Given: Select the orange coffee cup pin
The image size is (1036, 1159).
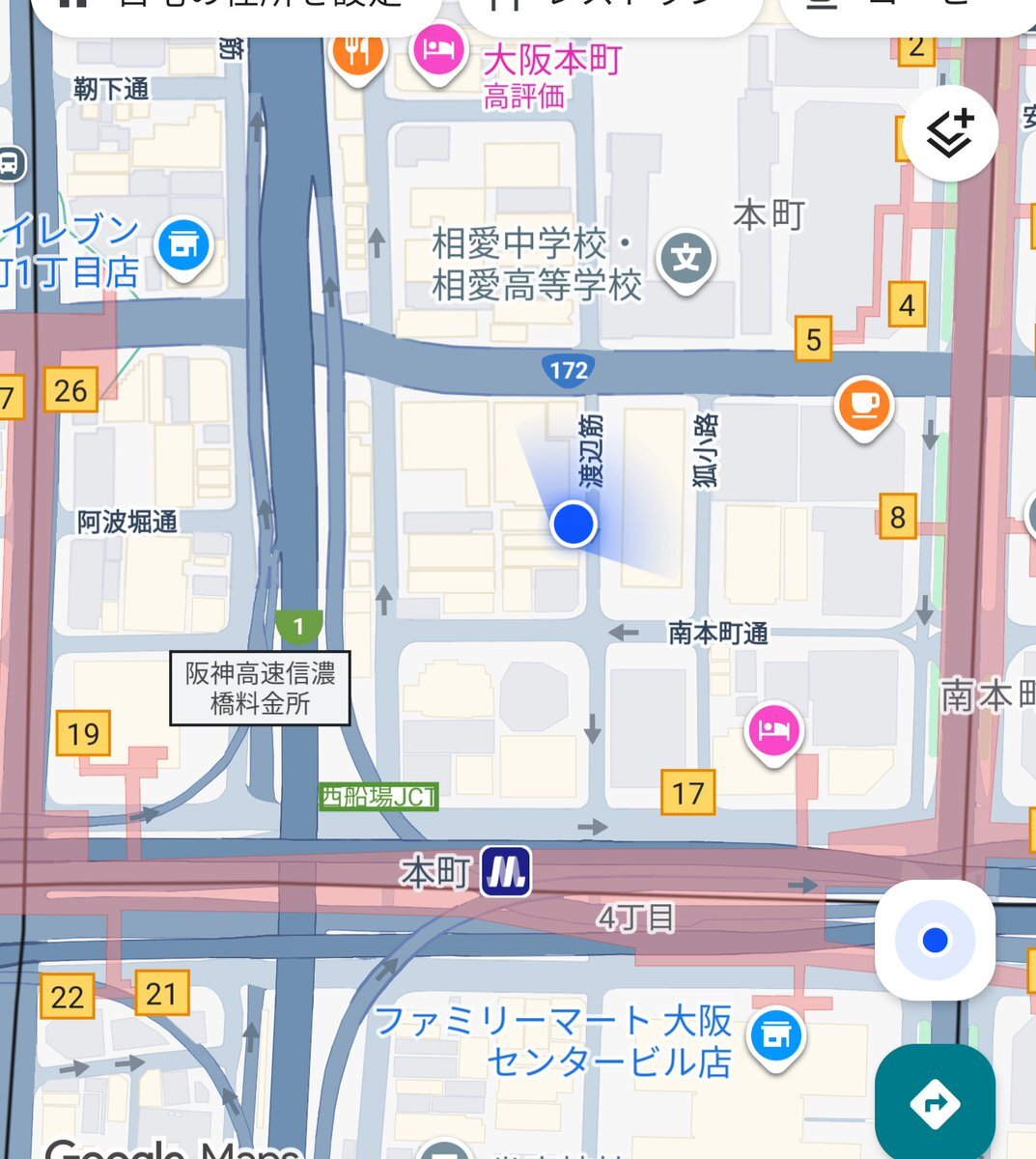Looking at the screenshot, I should (864, 406).
